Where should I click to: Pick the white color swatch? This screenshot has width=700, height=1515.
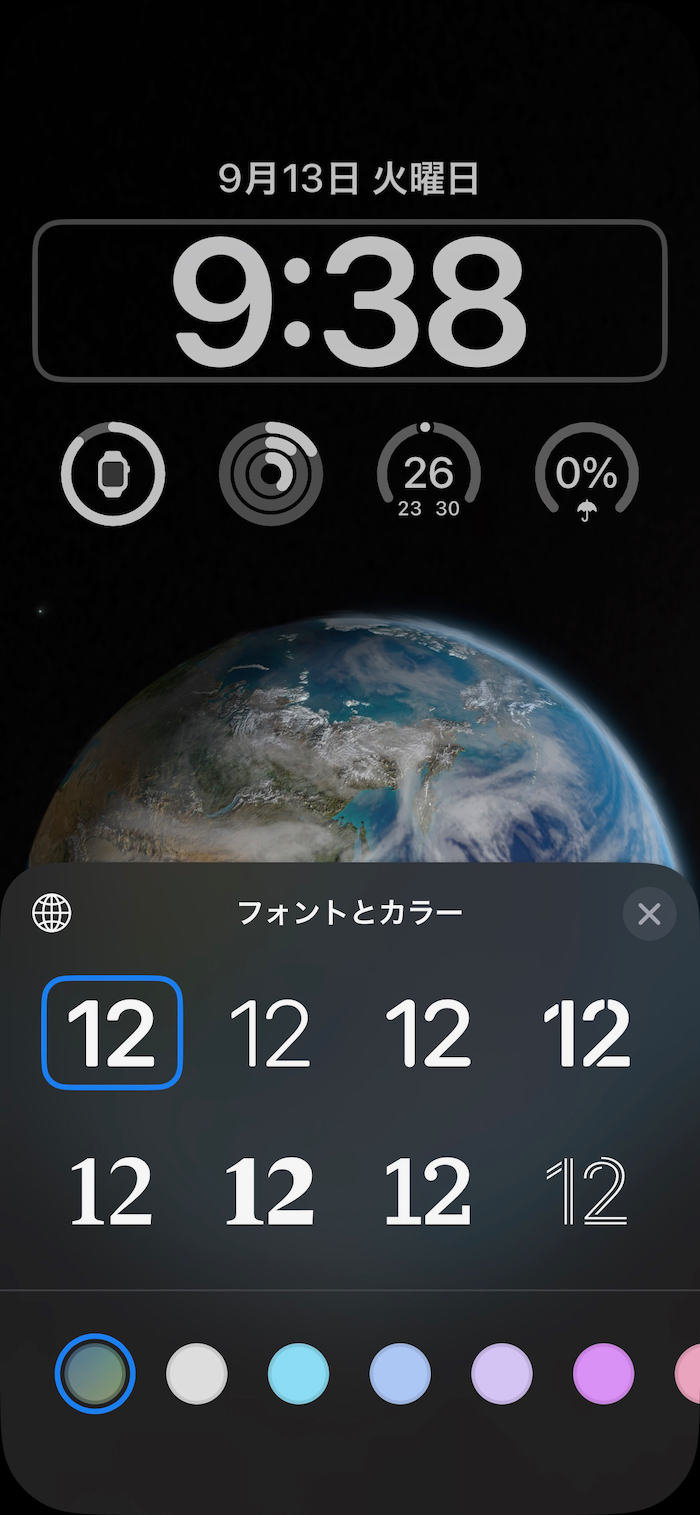(197, 1374)
